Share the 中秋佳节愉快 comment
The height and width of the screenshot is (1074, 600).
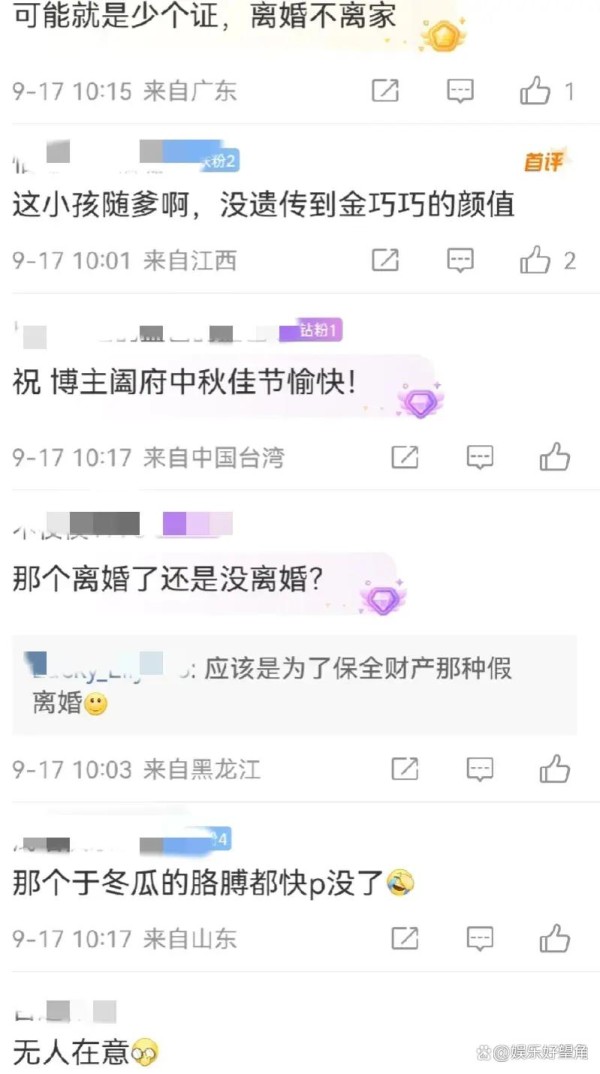(x=404, y=458)
